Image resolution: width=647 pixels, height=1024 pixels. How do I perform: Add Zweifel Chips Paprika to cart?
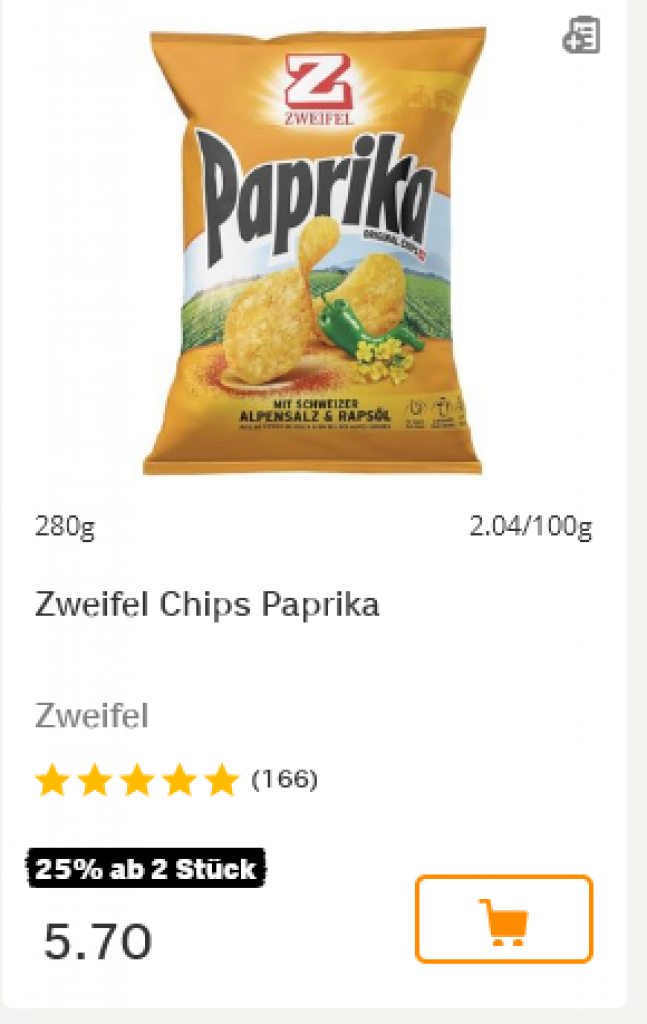504,919
